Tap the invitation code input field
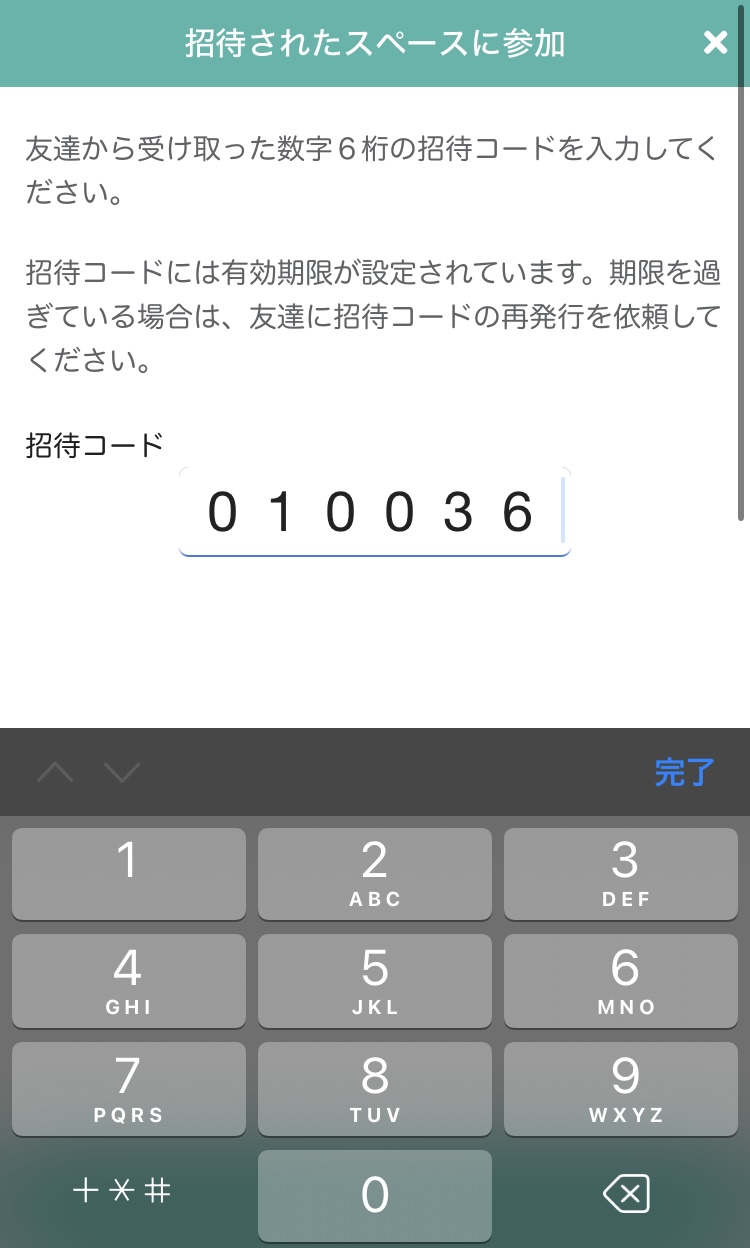This screenshot has width=750, height=1248. [x=375, y=511]
